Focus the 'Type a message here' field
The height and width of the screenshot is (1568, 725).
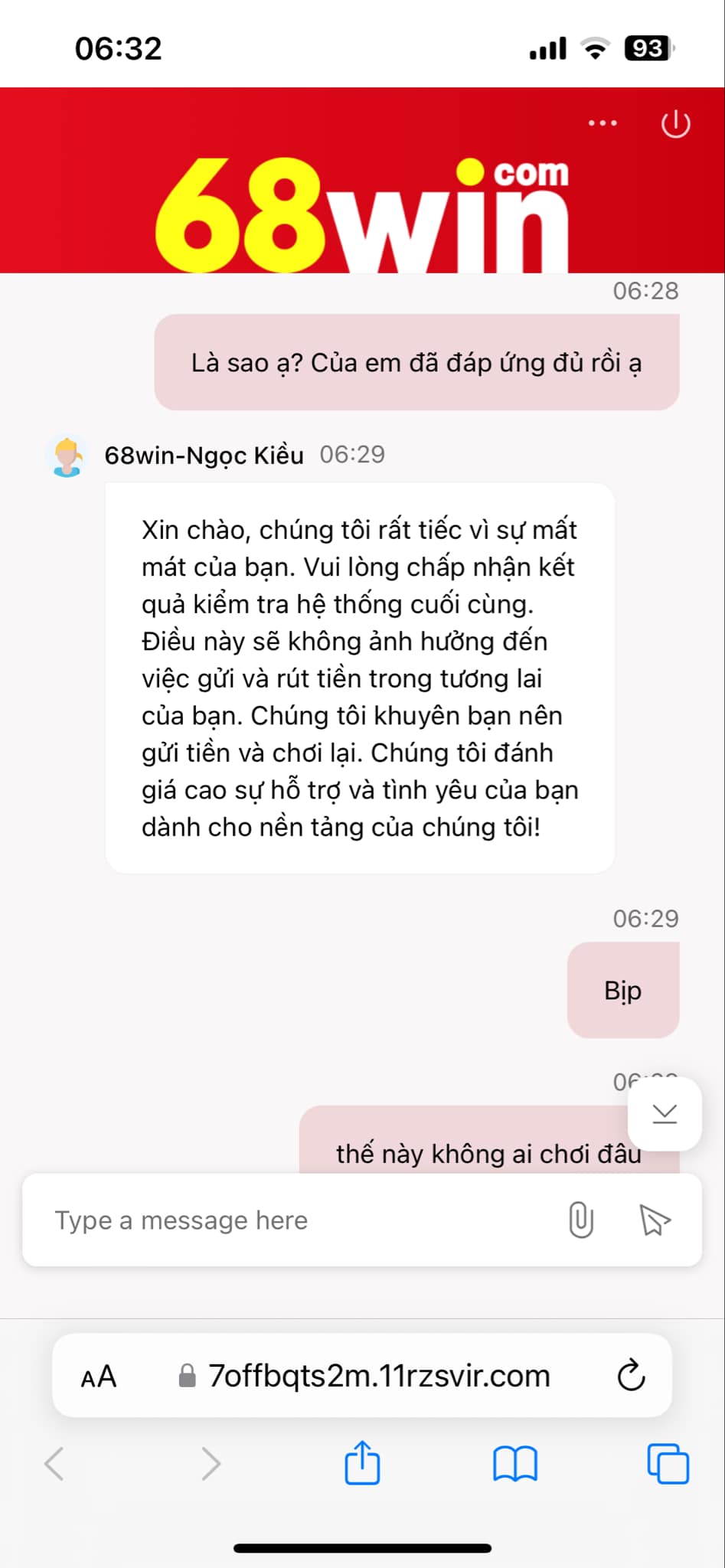pos(291,1220)
